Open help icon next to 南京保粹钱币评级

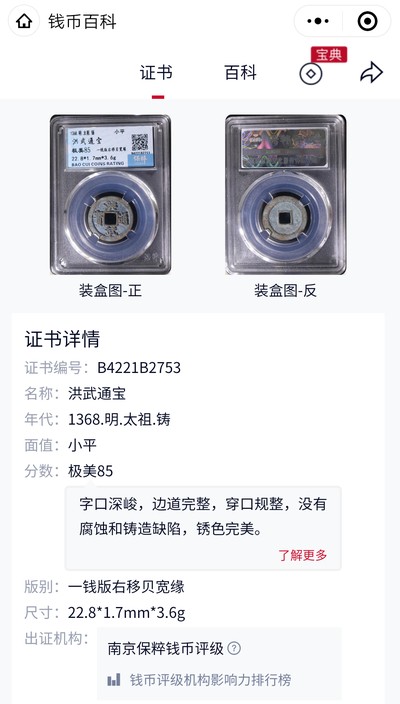(234, 648)
